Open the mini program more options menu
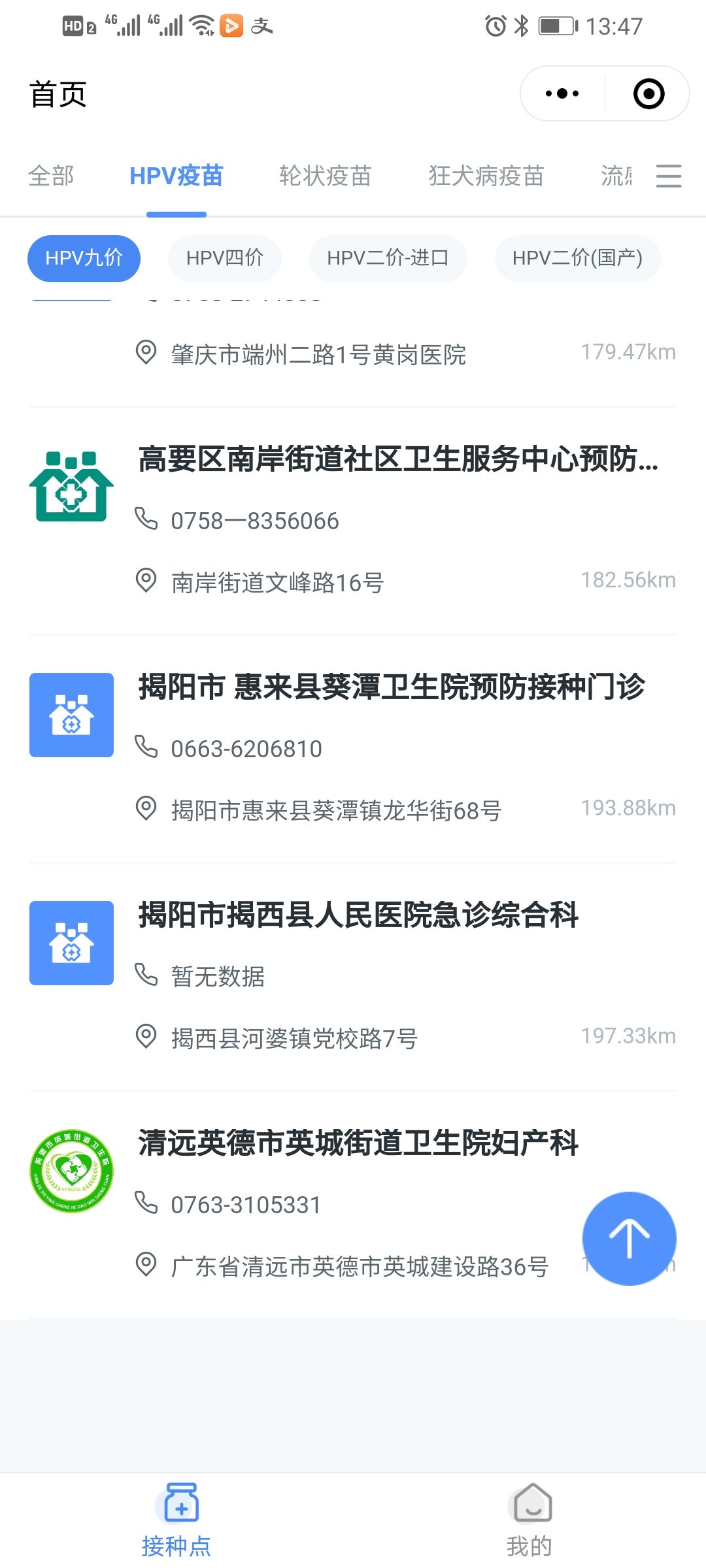 click(562, 93)
